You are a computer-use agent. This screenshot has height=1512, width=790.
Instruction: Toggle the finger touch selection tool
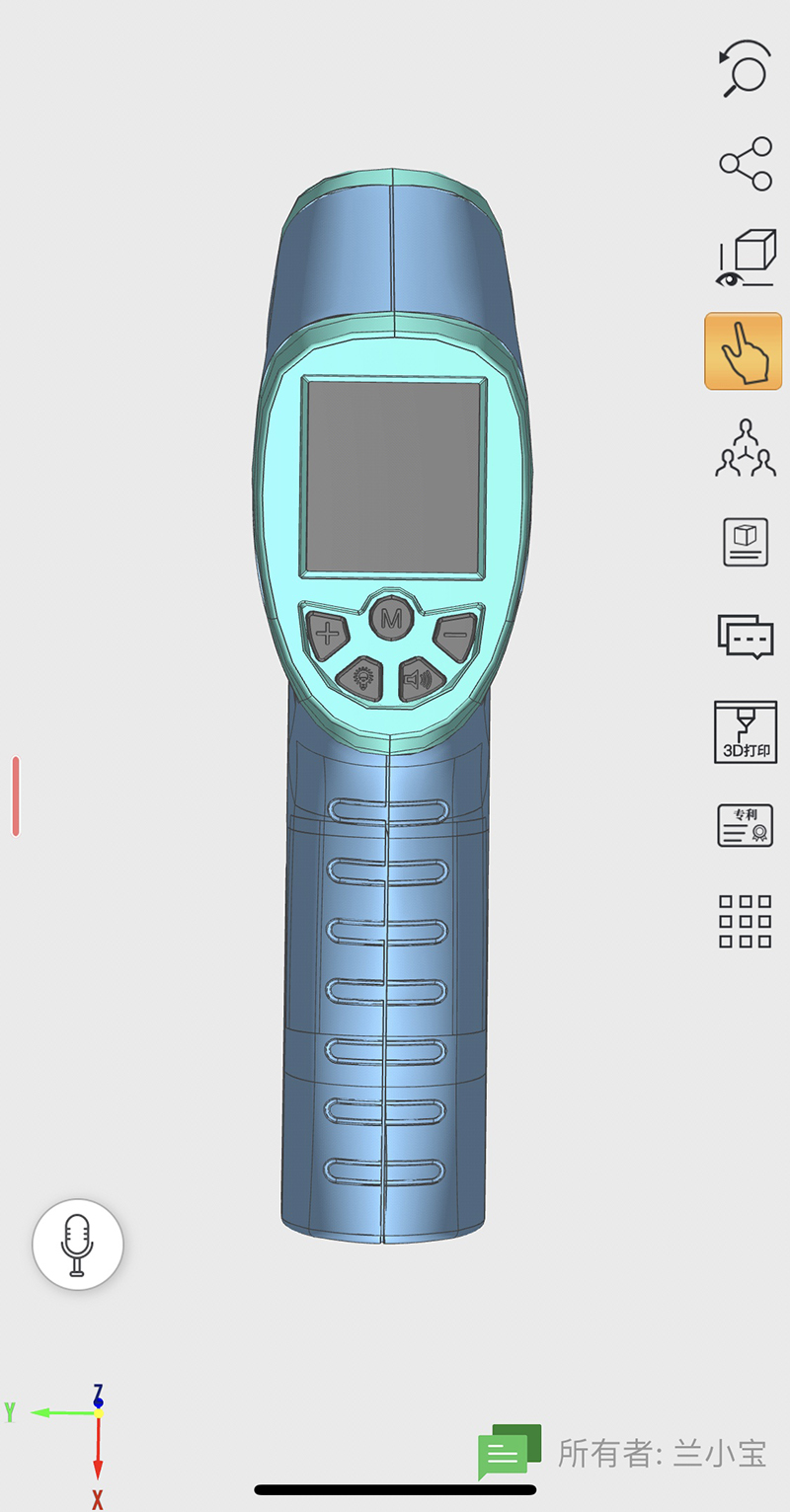point(744,351)
